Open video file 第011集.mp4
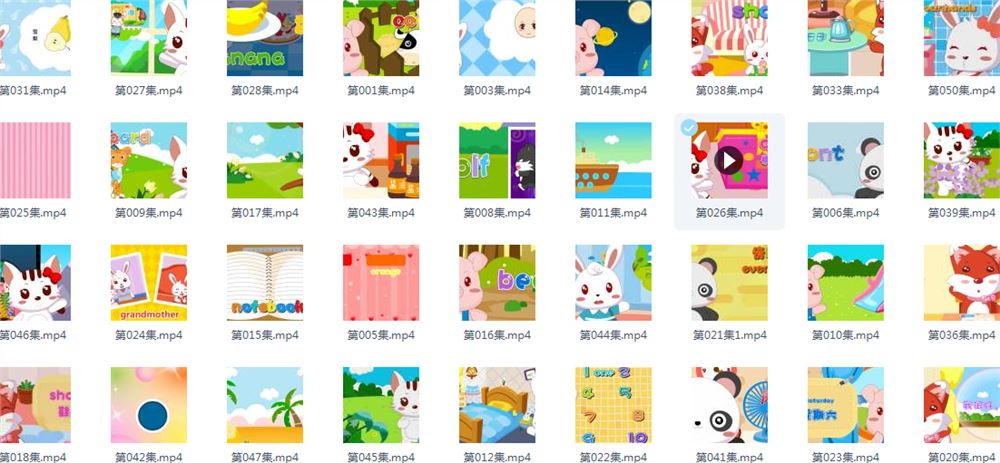The width and height of the screenshot is (1000, 463). (613, 160)
